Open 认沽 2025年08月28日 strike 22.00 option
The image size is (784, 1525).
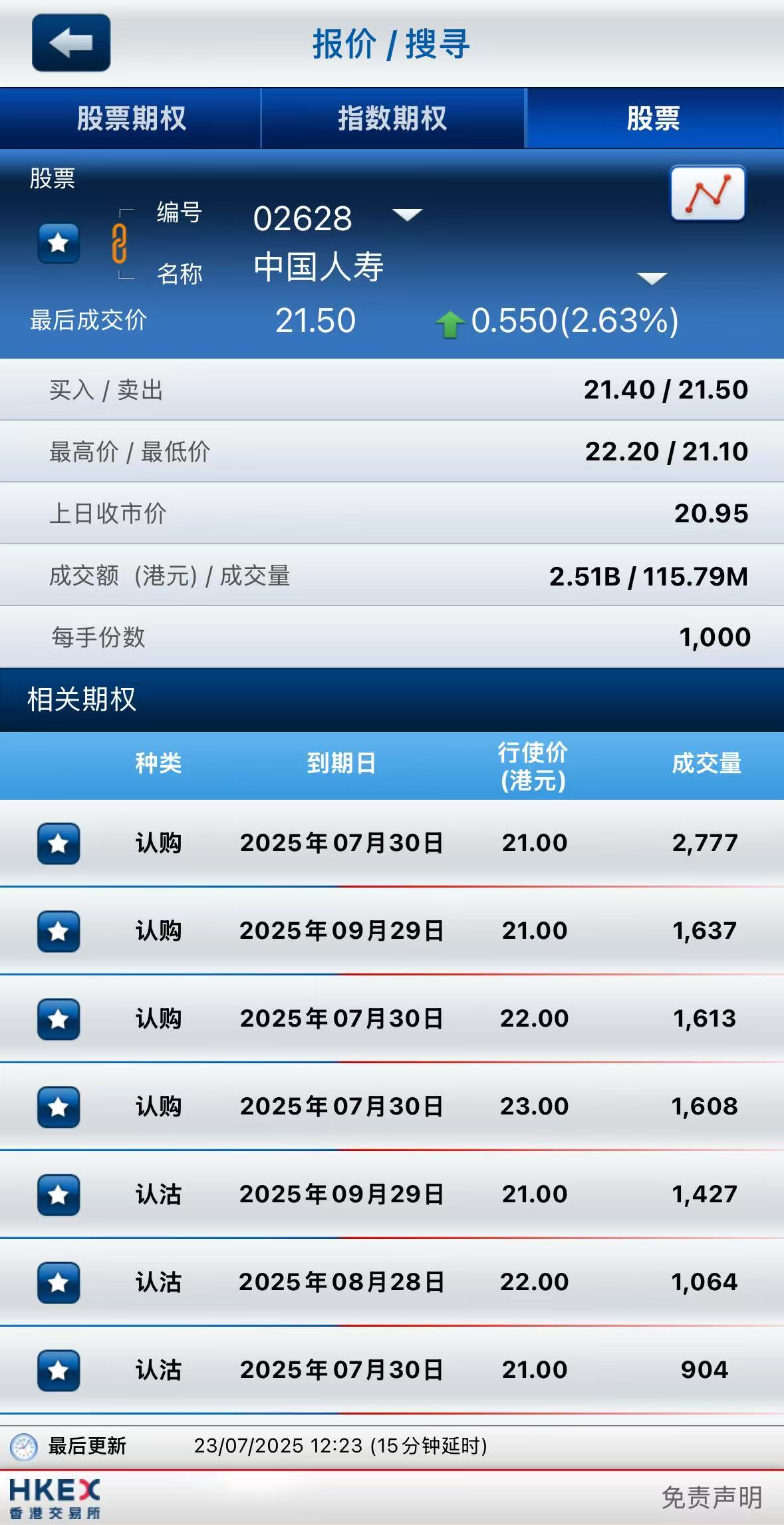coord(392,1282)
